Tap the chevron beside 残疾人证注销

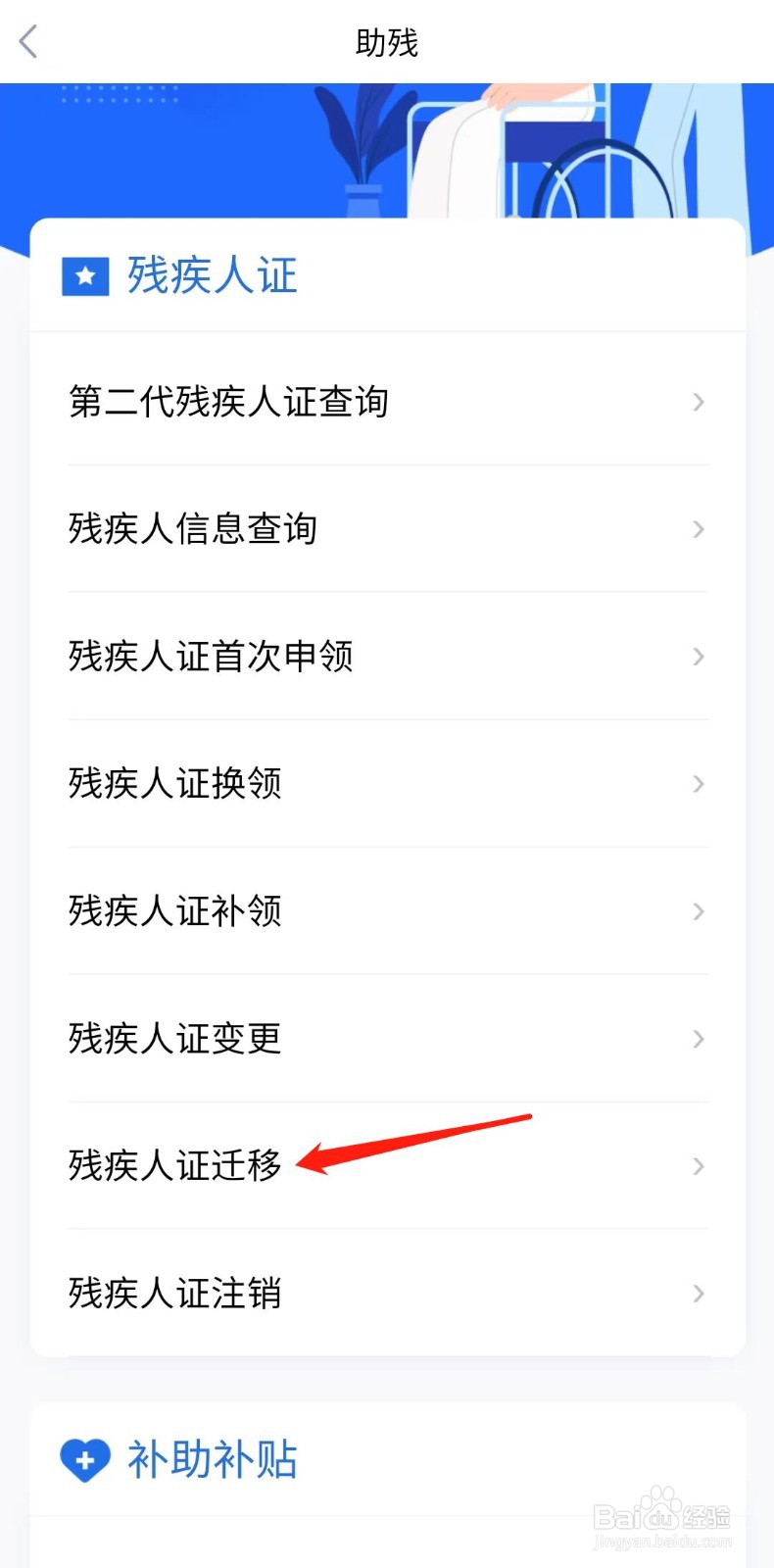click(x=698, y=1294)
